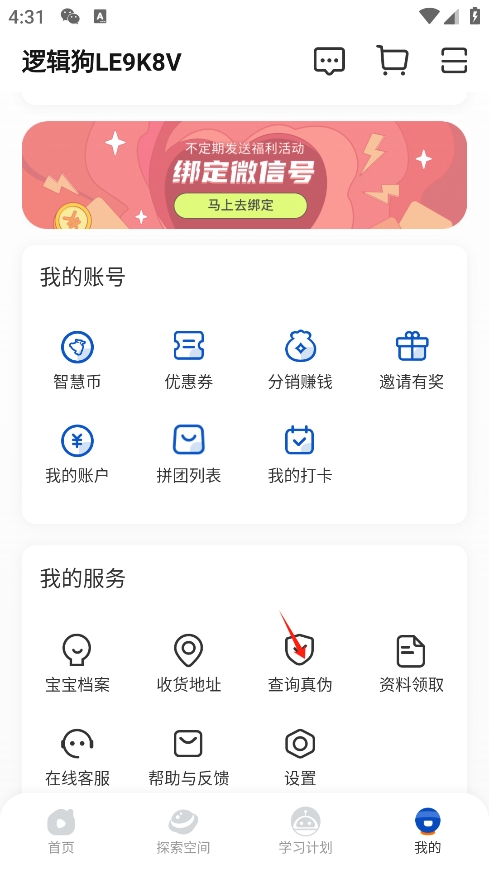Switch to the 学习计划 tab
The height and width of the screenshot is (869, 489).
tap(305, 831)
